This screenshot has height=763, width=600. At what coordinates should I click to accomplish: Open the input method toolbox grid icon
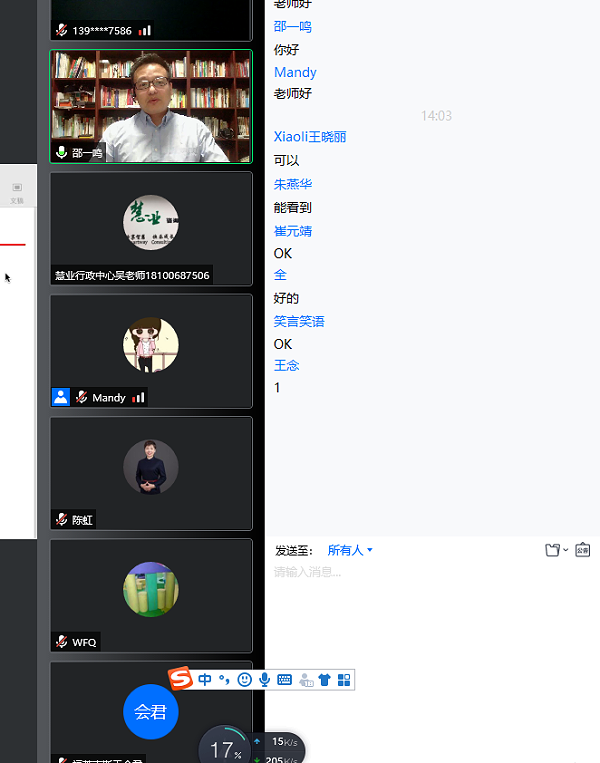tap(344, 680)
